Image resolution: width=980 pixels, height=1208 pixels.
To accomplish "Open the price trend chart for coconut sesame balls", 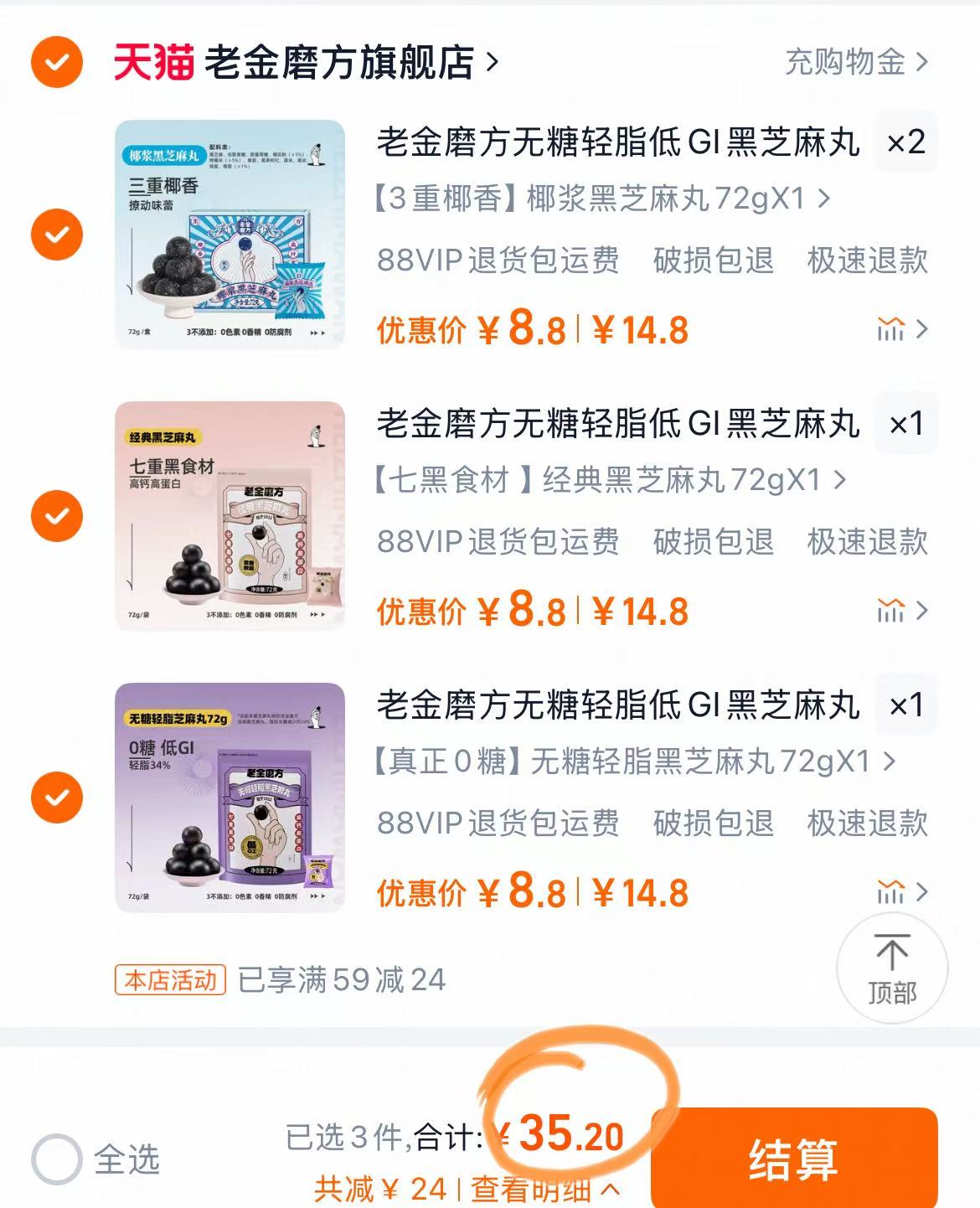I will point(892,328).
